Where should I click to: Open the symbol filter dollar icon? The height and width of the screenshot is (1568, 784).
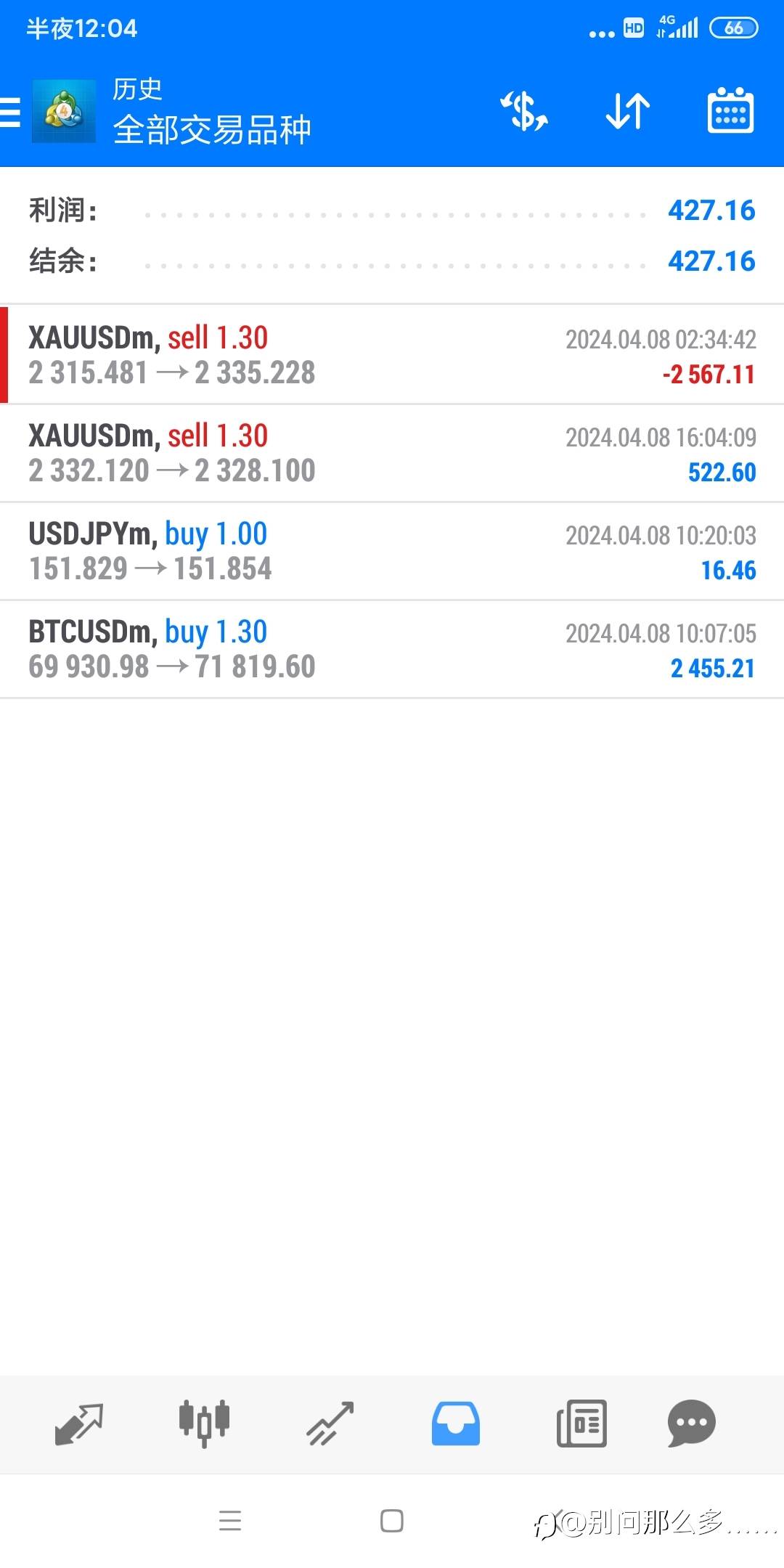click(x=523, y=111)
